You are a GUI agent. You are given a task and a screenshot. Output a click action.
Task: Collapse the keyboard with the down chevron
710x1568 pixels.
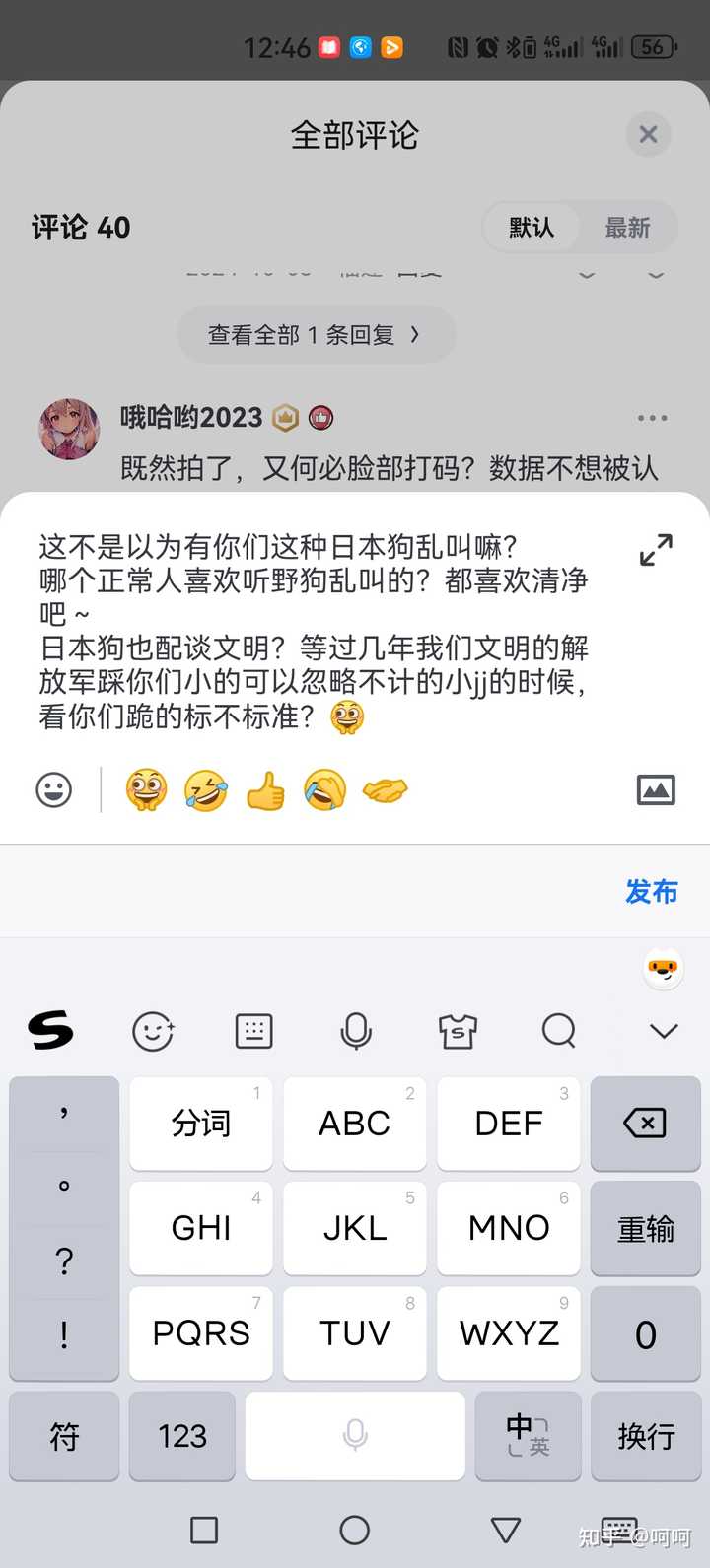(664, 1031)
